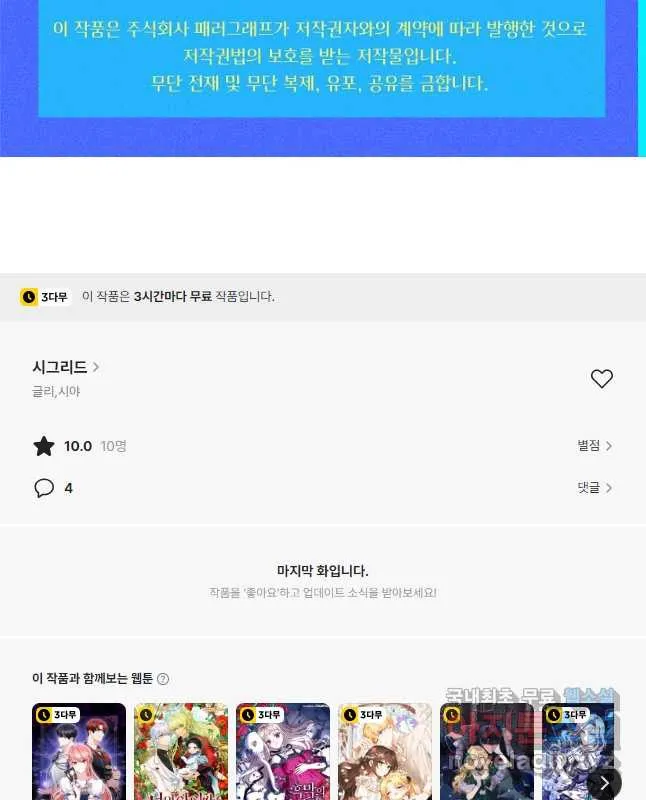View comments via 댓글
The width and height of the screenshot is (646, 800).
(x=594, y=488)
